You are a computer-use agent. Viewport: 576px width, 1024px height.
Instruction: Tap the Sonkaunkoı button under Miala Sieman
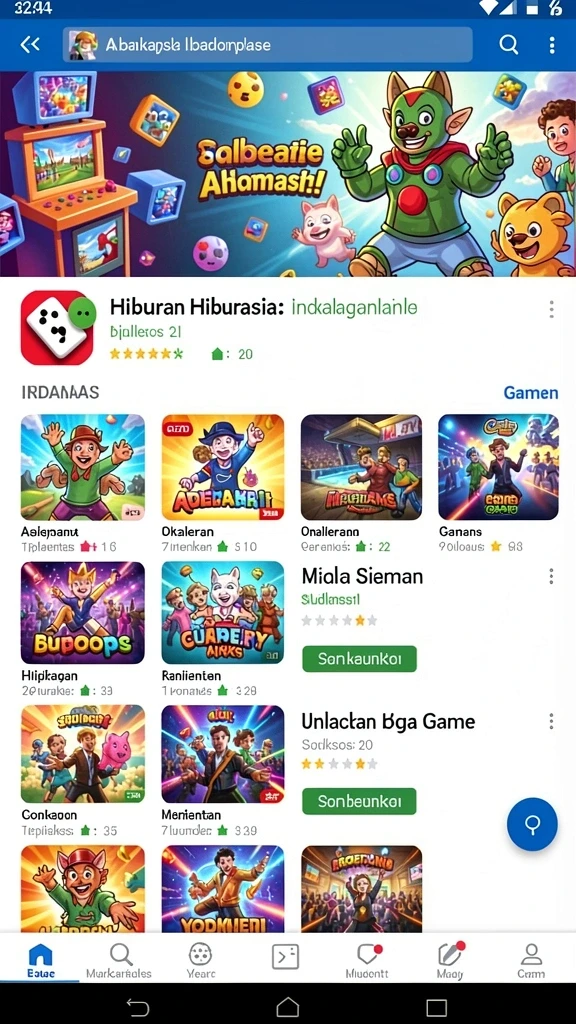tap(359, 659)
